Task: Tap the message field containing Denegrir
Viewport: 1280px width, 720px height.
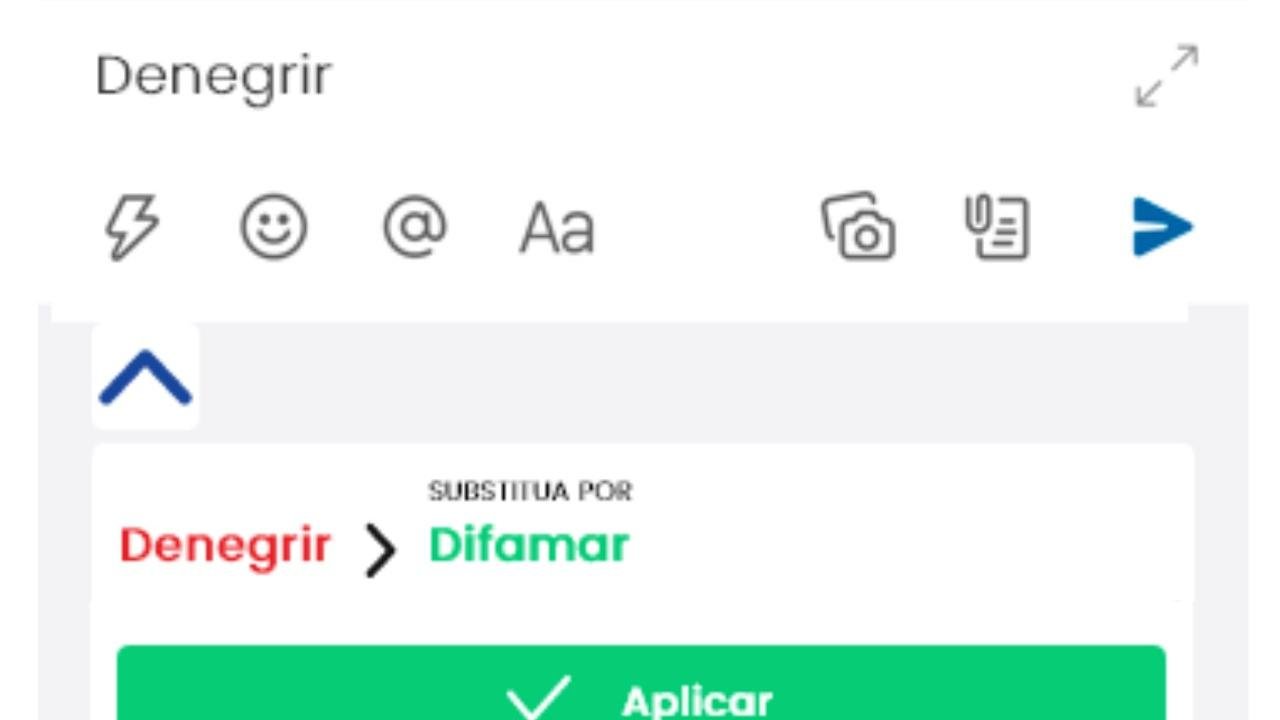Action: pos(500,76)
